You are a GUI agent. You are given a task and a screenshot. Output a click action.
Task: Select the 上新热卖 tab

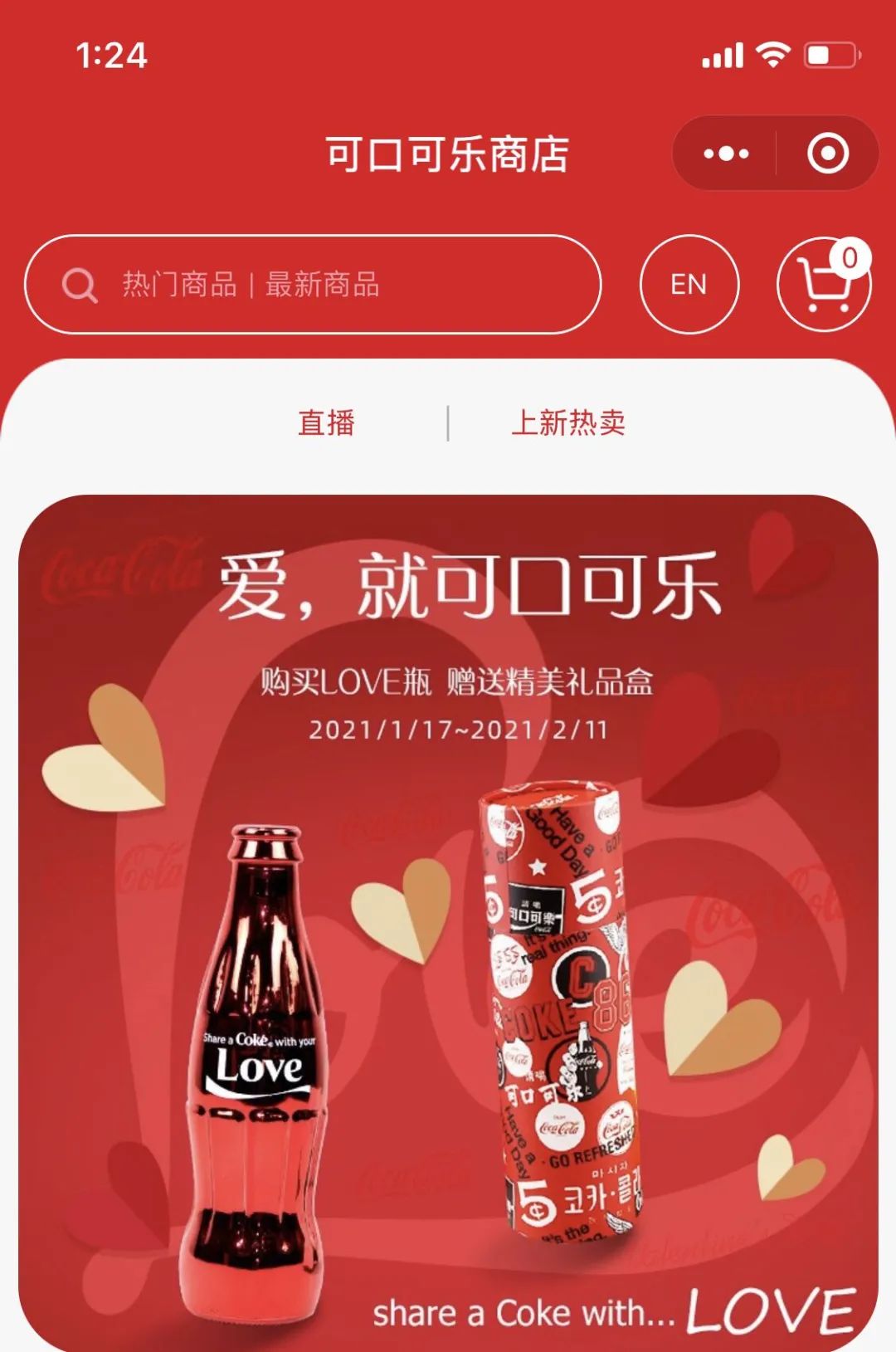tap(568, 423)
